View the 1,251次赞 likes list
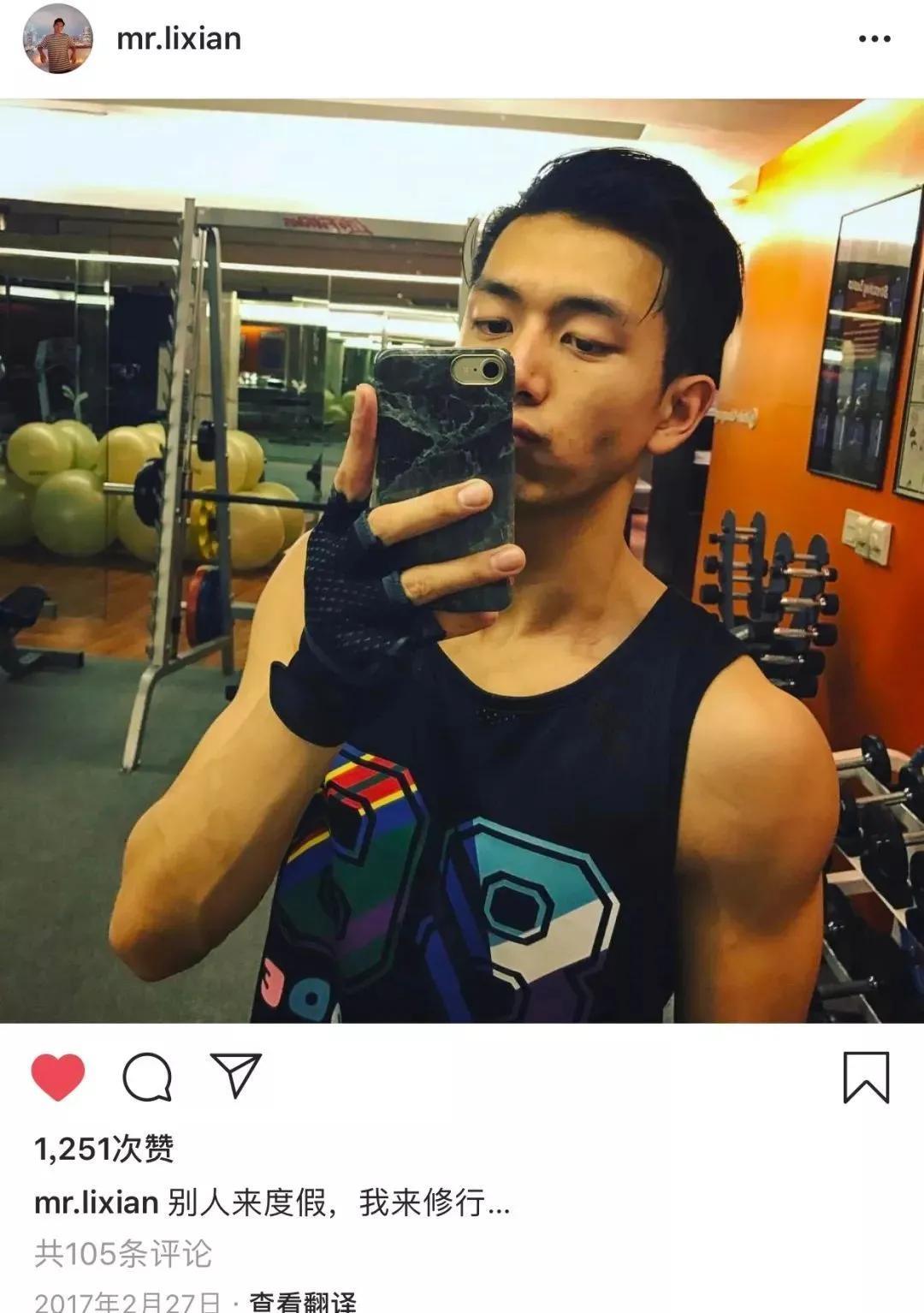The width and height of the screenshot is (924, 1313). pos(104,1149)
